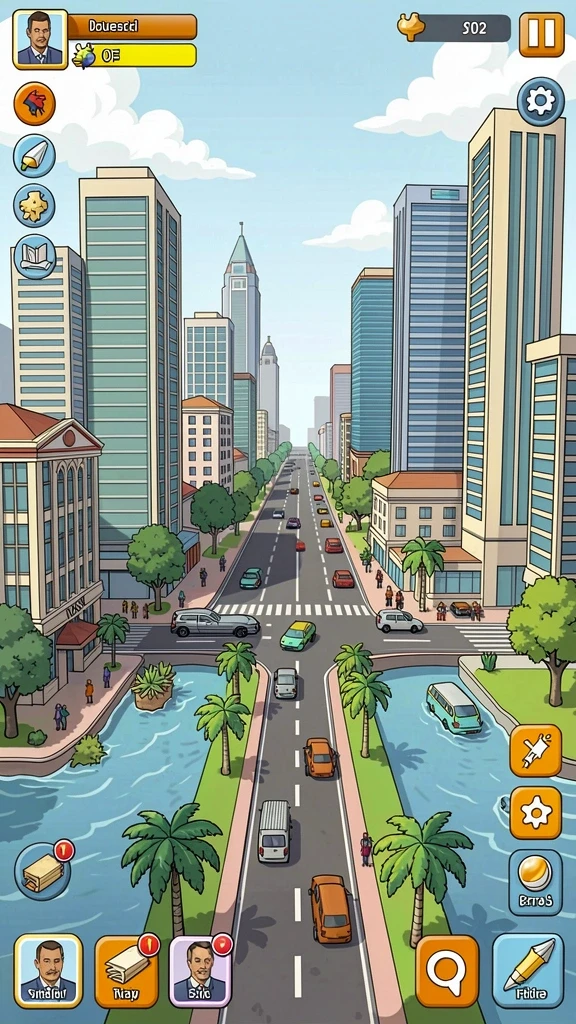Select the blue pencil button at bottom right
This screenshot has height=1024, width=576.
click(528, 970)
